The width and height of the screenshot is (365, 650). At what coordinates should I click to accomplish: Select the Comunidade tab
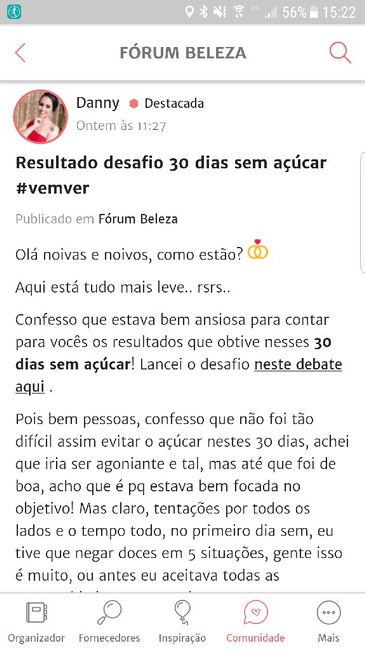[x=256, y=622]
